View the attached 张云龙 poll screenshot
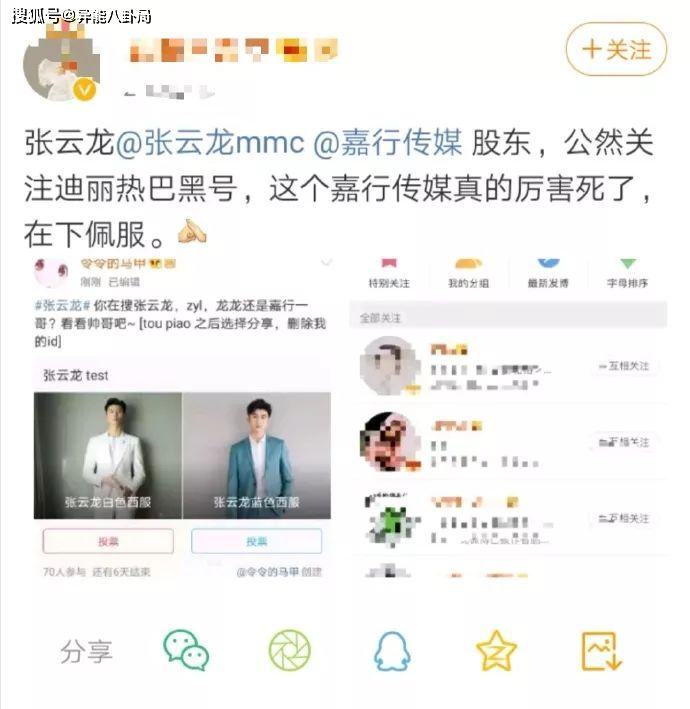Screen dimensions: 690x709 click(x=183, y=415)
